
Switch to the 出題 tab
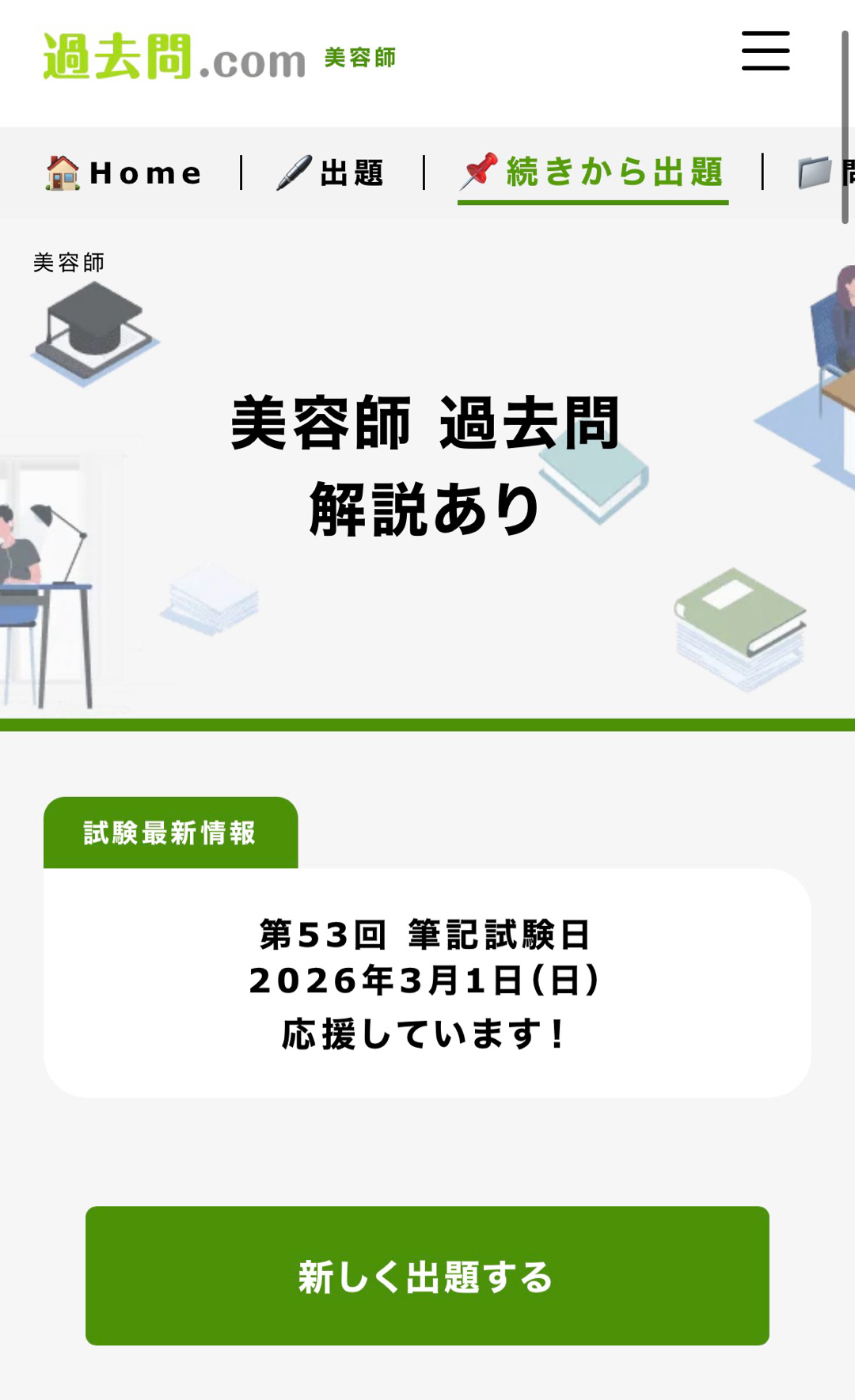(x=331, y=173)
